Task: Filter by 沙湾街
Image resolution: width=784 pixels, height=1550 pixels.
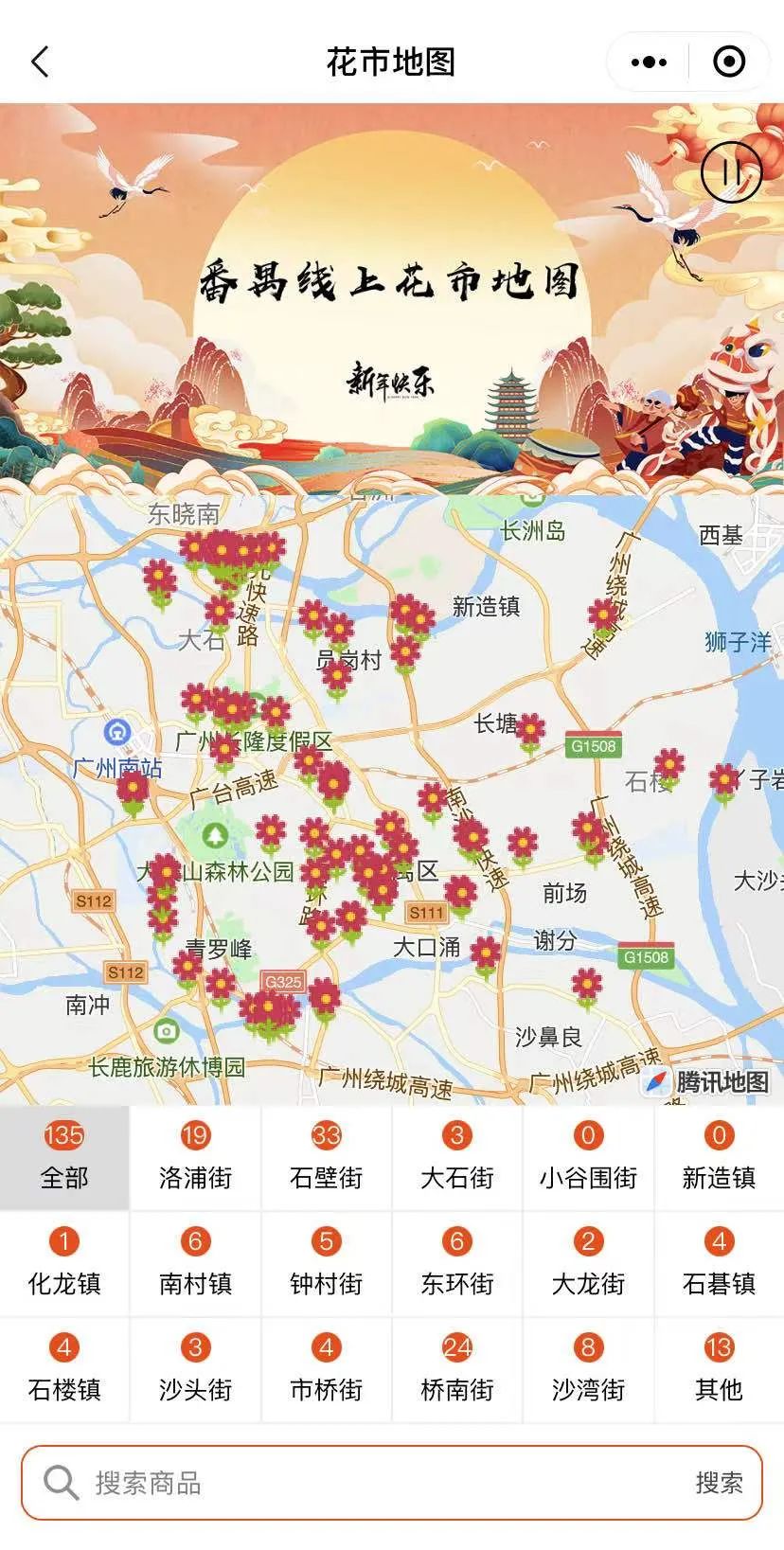Action: click(x=588, y=1369)
